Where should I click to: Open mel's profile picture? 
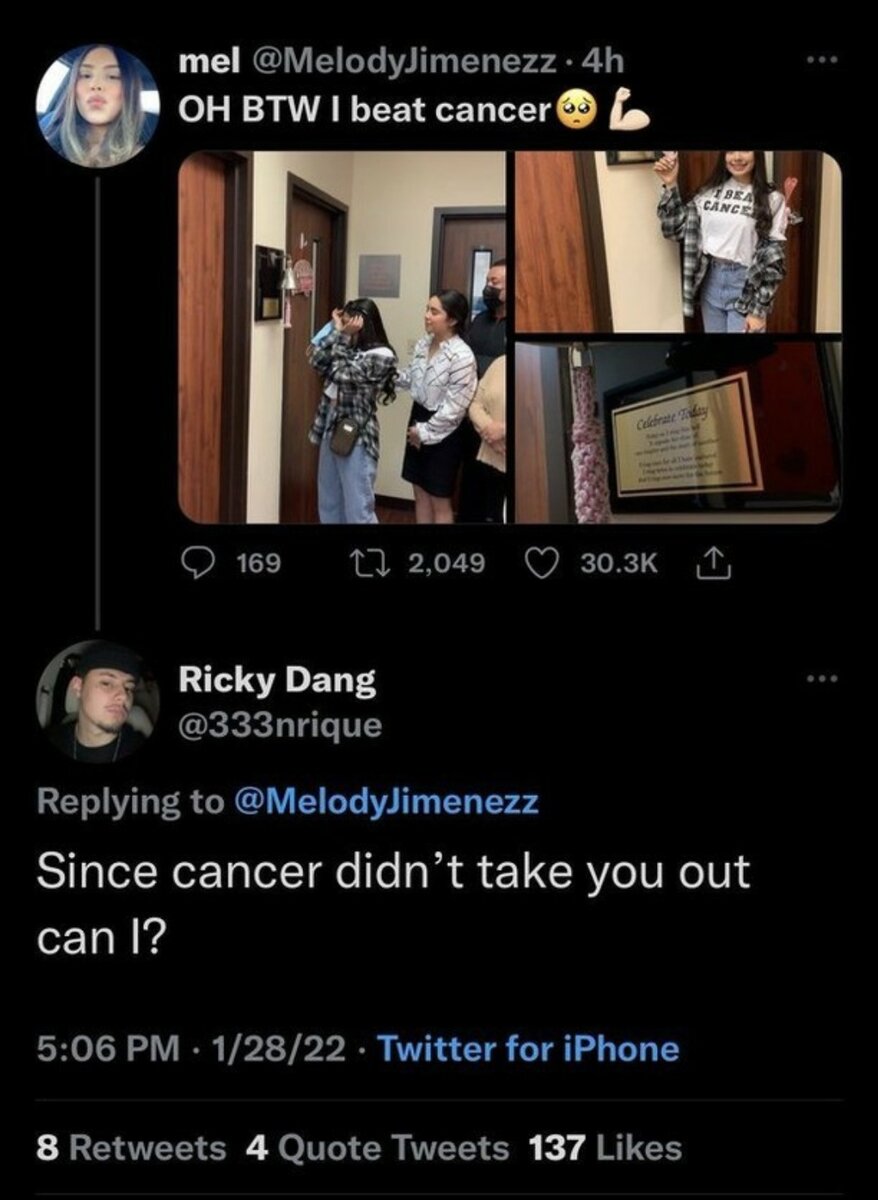pos(98,105)
